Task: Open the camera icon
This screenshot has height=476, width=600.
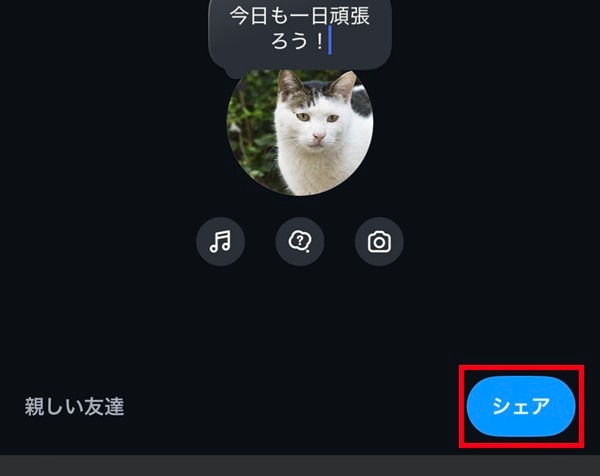Action: pos(379,241)
